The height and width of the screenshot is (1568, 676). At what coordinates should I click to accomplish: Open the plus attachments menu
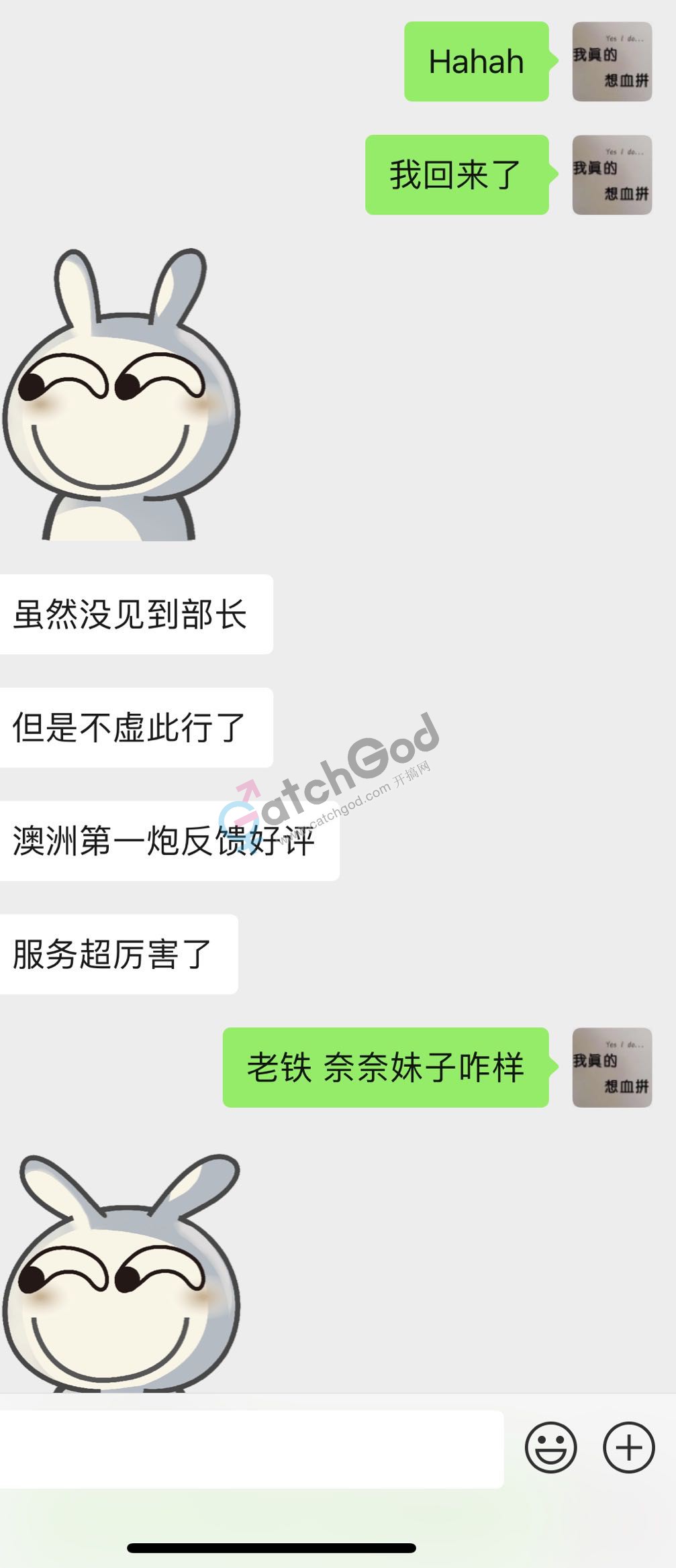628,1447
